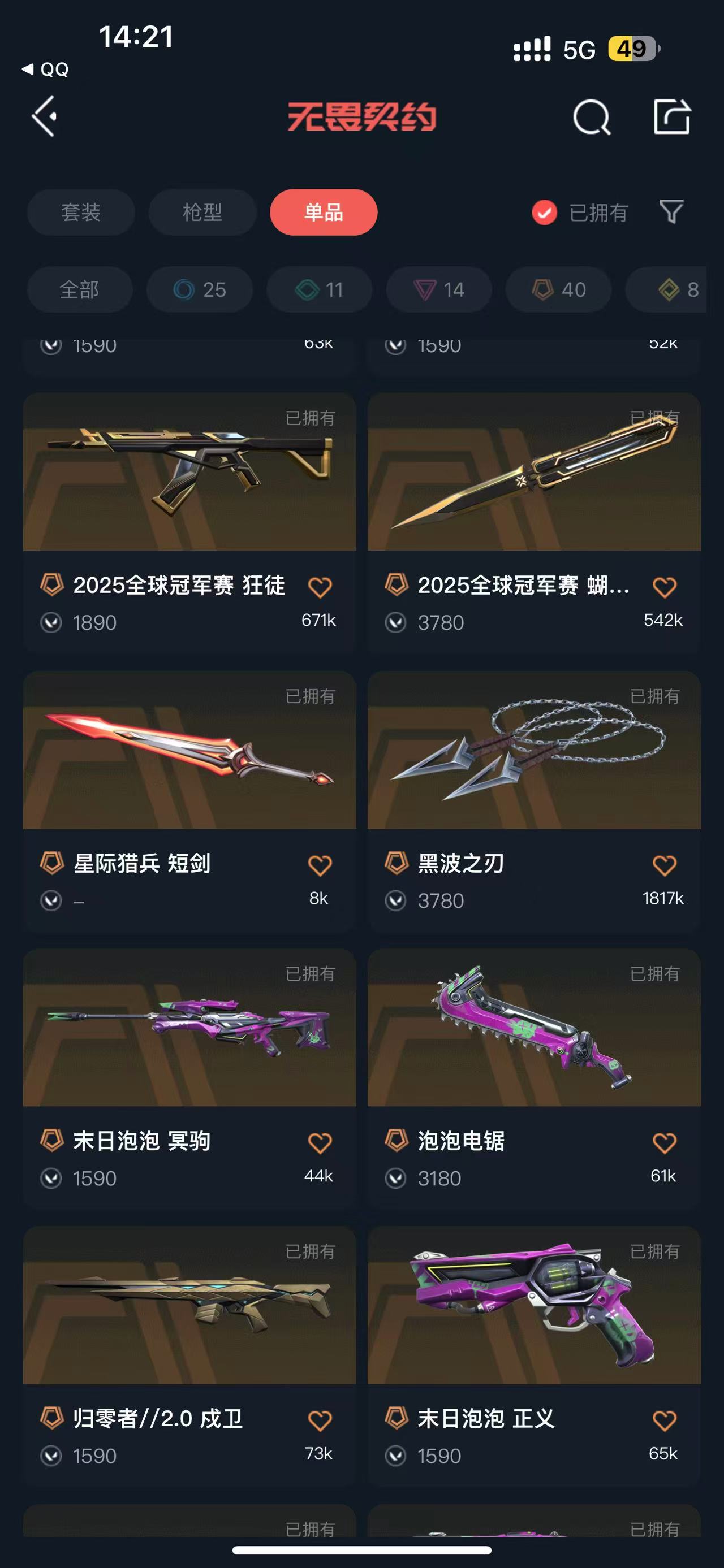This screenshot has width=724, height=1568.
Task: Toggle the 已拥有 checkbox
Action: click(x=544, y=213)
